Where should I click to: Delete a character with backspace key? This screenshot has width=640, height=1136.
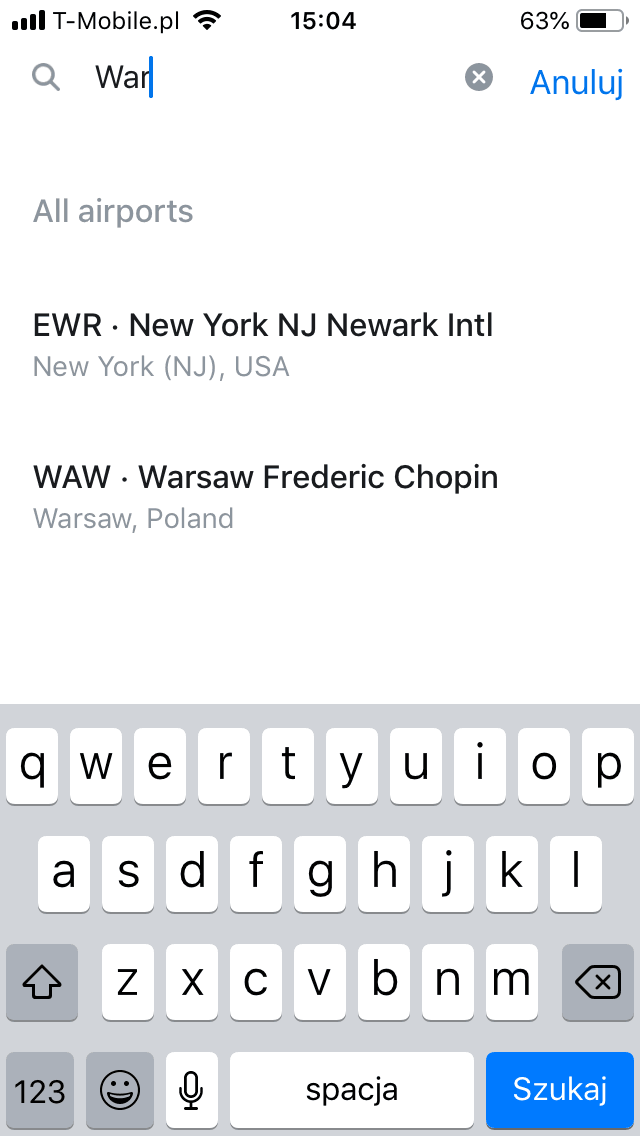pos(598,982)
